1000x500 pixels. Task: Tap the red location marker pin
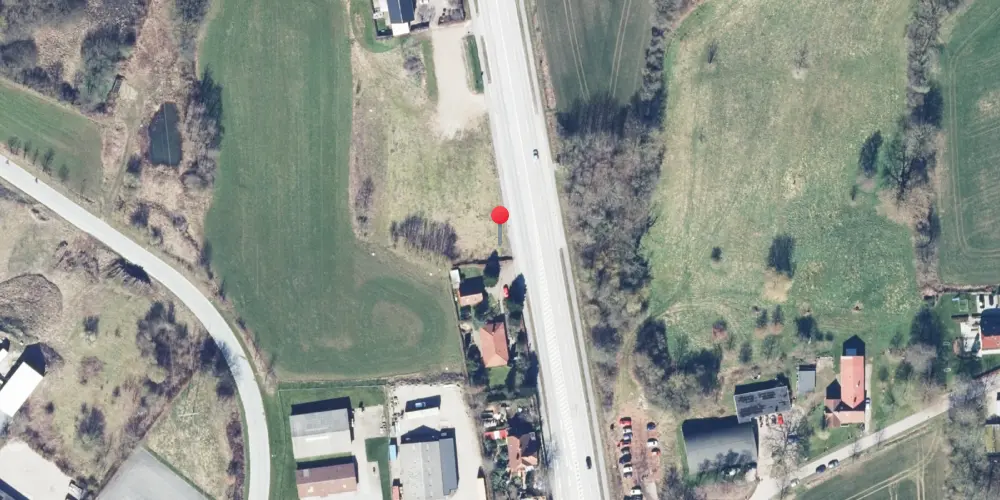[500, 215]
